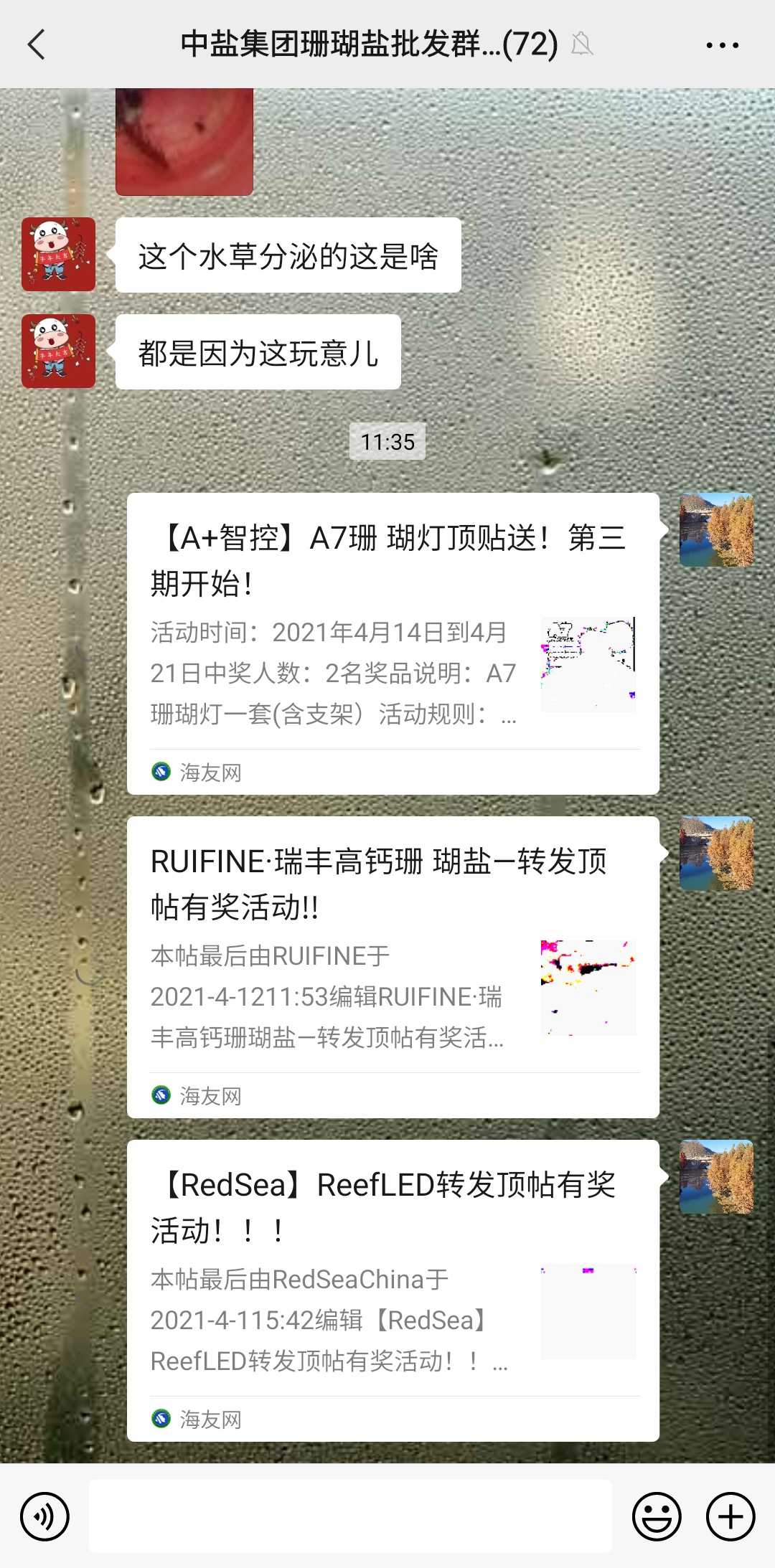775x1568 pixels.
Task: Tap the cow avatar beside 这个水草分泌的这是啥
Action: point(58,255)
